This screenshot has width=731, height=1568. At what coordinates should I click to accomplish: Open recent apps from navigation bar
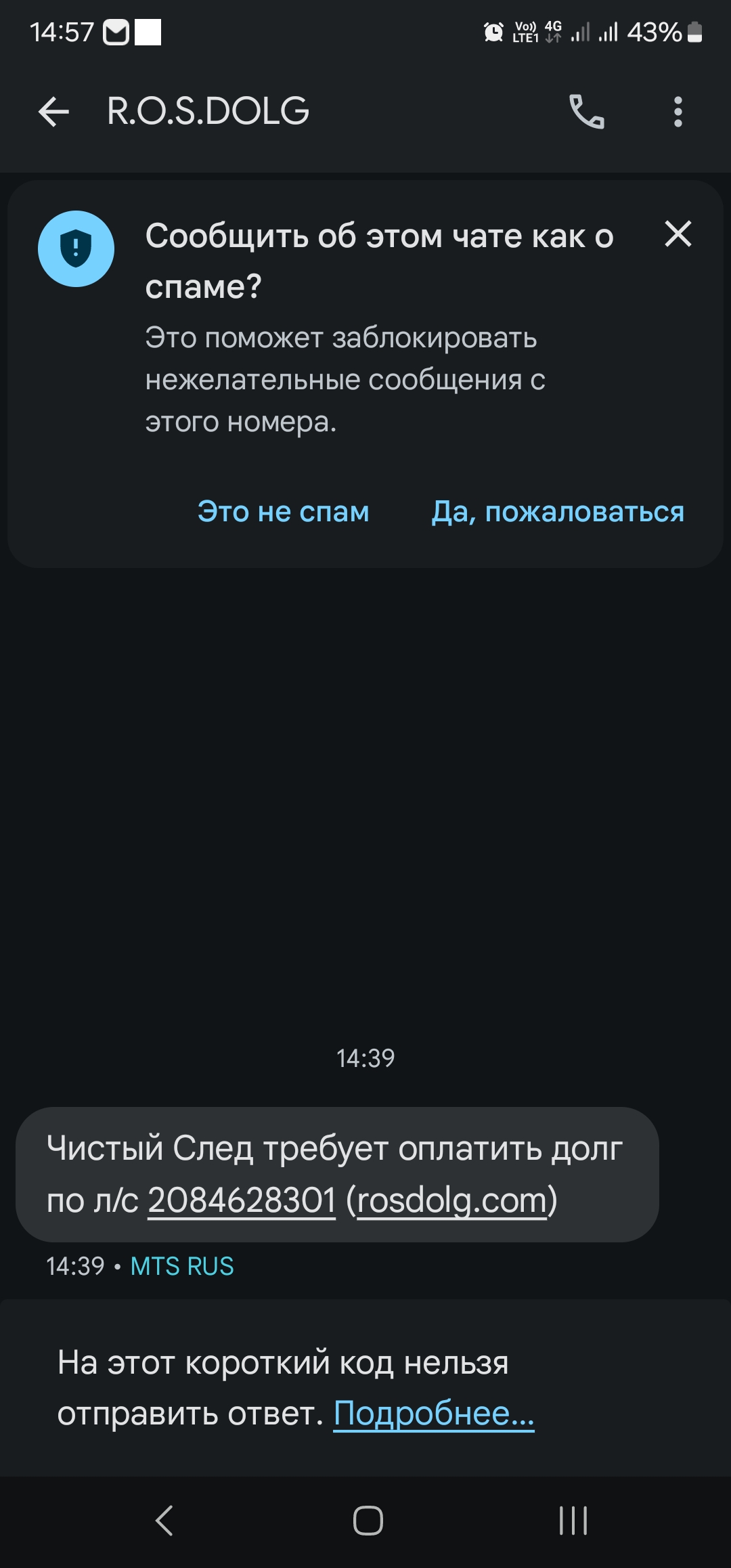(573, 1521)
